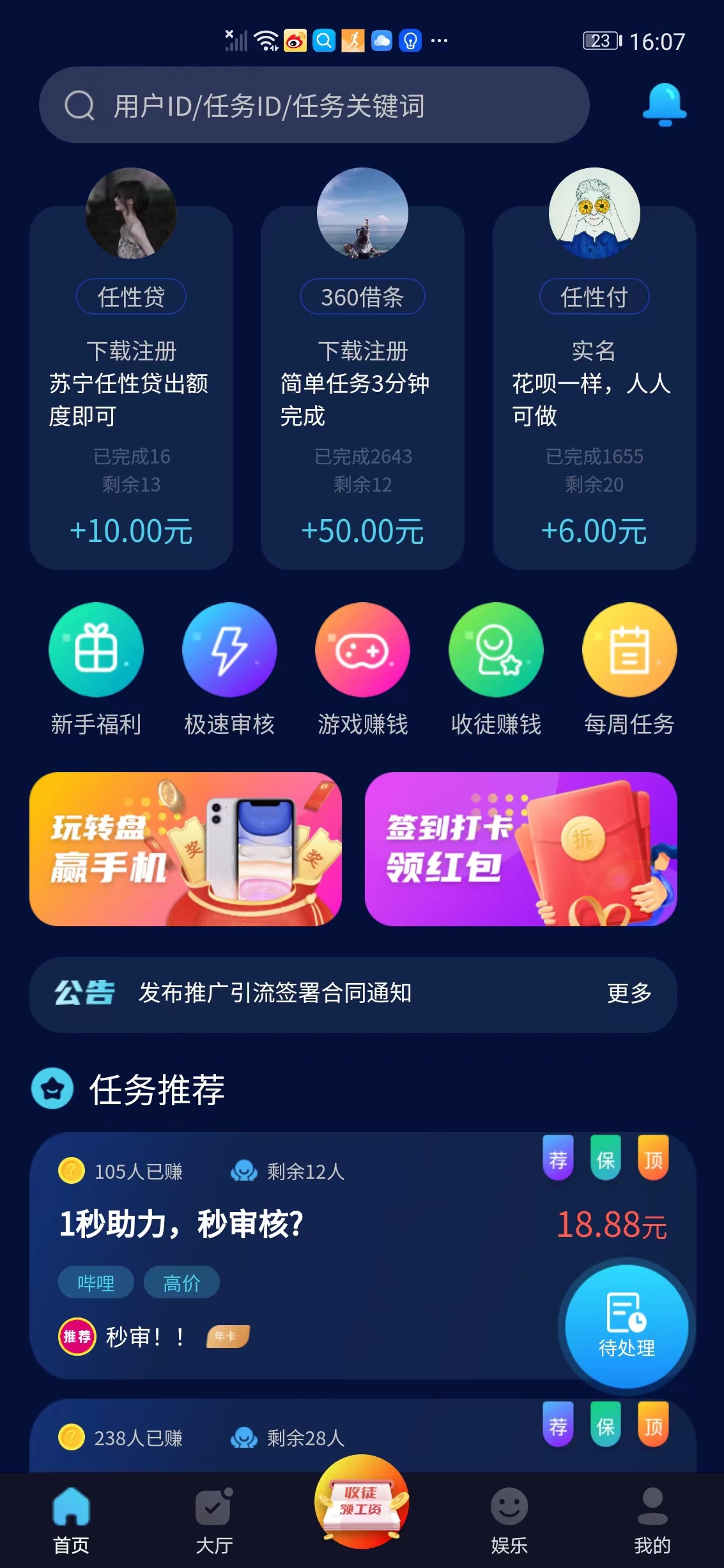This screenshot has height=1568, width=724.
Task: Select the 高价 tag filter
Action: 181,1282
